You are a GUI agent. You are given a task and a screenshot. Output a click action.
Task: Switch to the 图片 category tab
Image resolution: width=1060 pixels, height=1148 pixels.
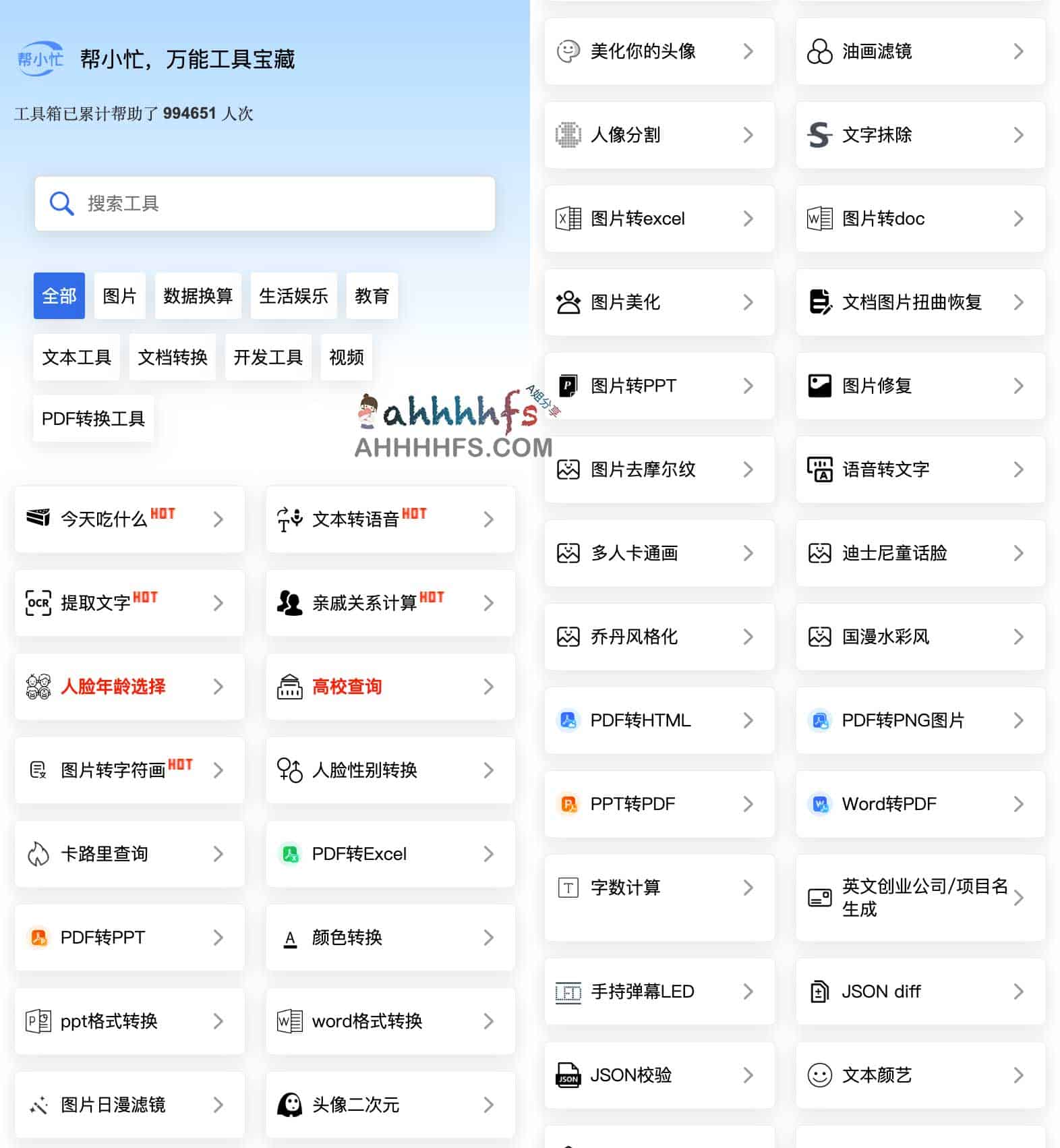(119, 295)
